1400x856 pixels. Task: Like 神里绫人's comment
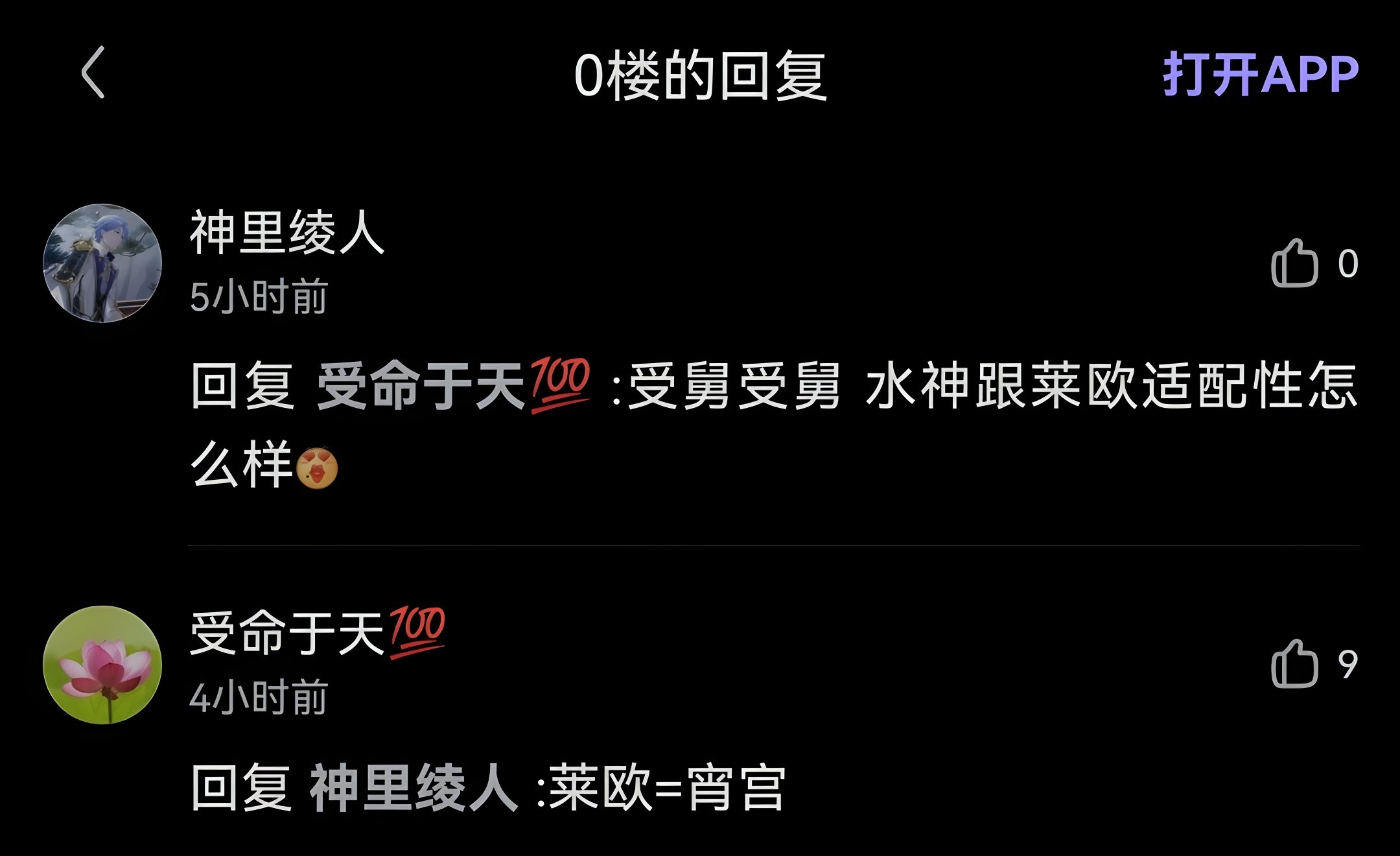(x=1295, y=264)
